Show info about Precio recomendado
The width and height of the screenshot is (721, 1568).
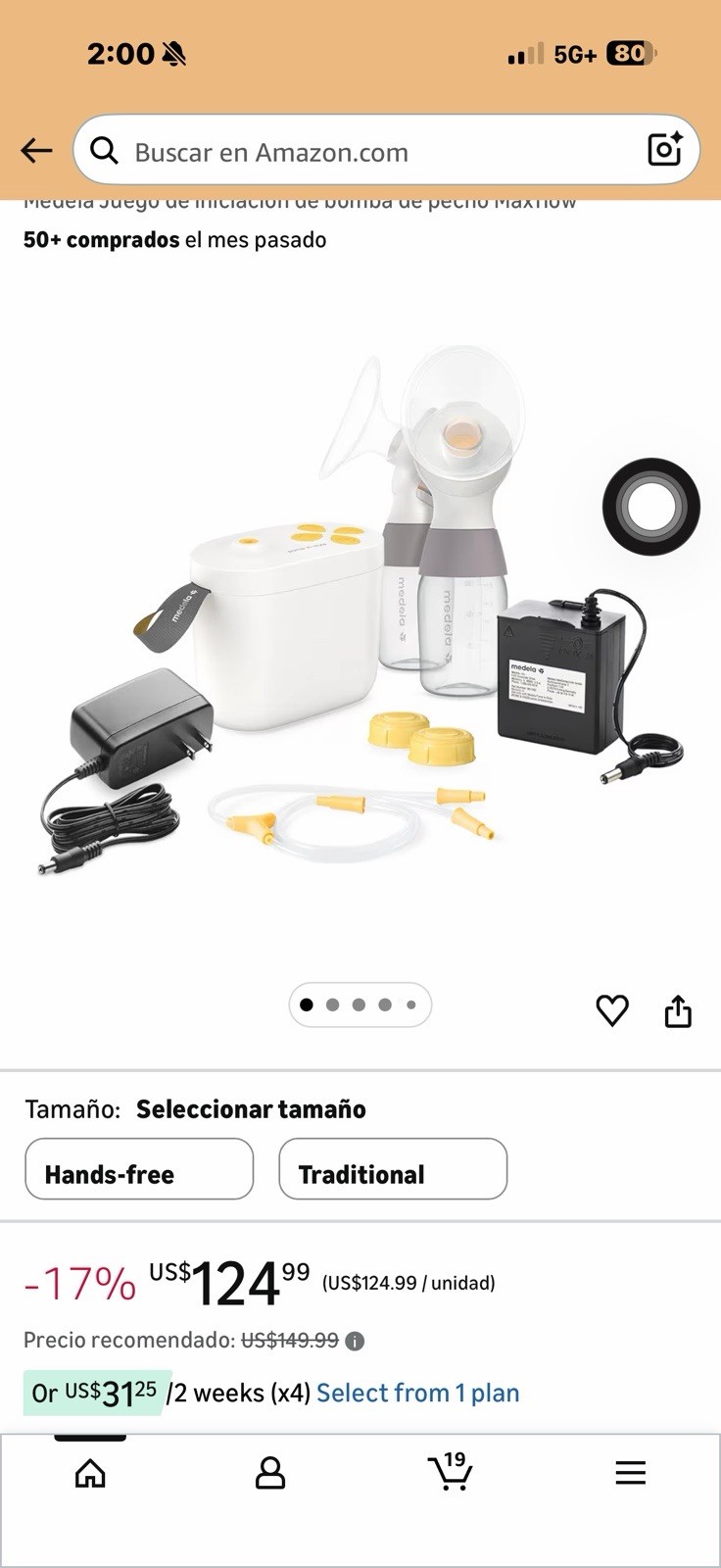tap(356, 1341)
